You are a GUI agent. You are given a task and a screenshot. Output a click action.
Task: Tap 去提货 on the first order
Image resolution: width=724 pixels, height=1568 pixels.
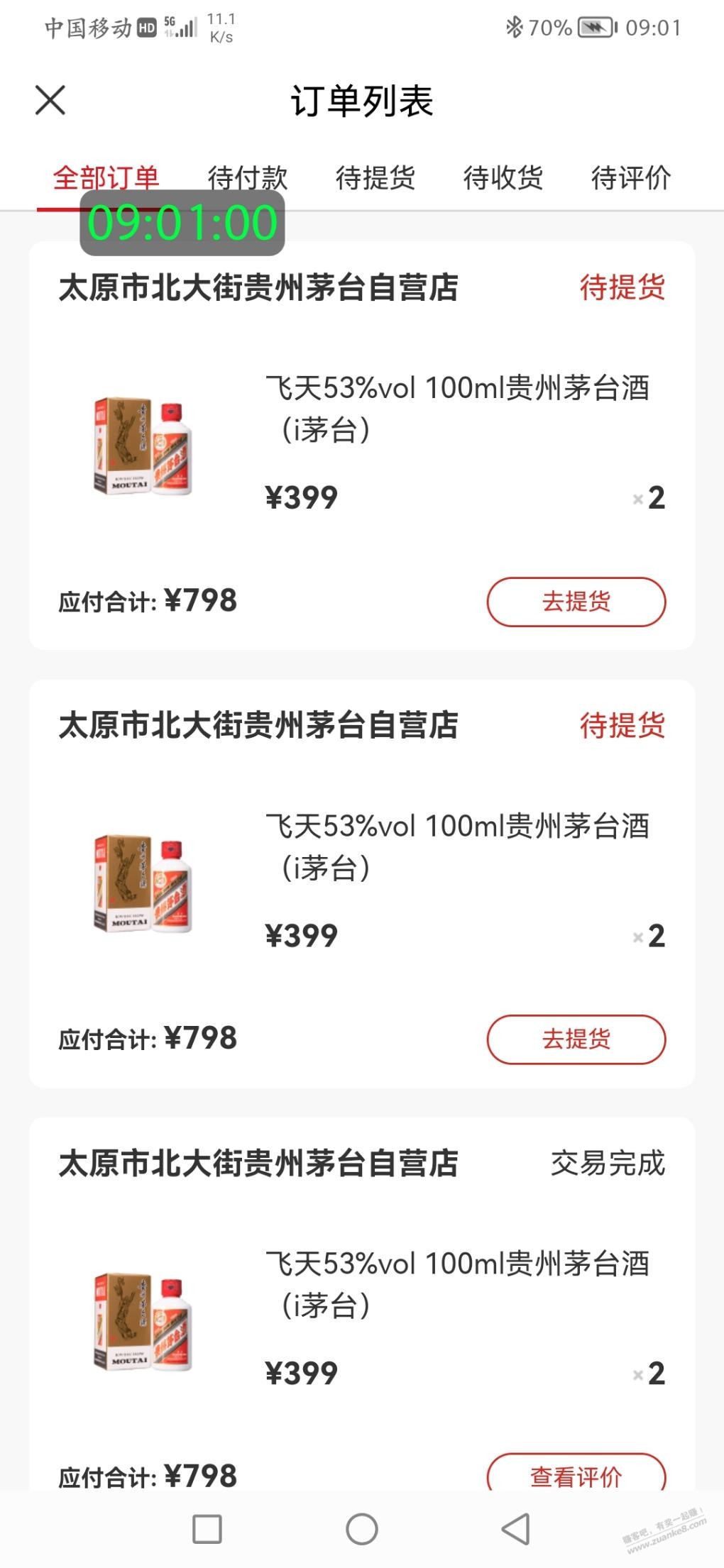tap(576, 601)
